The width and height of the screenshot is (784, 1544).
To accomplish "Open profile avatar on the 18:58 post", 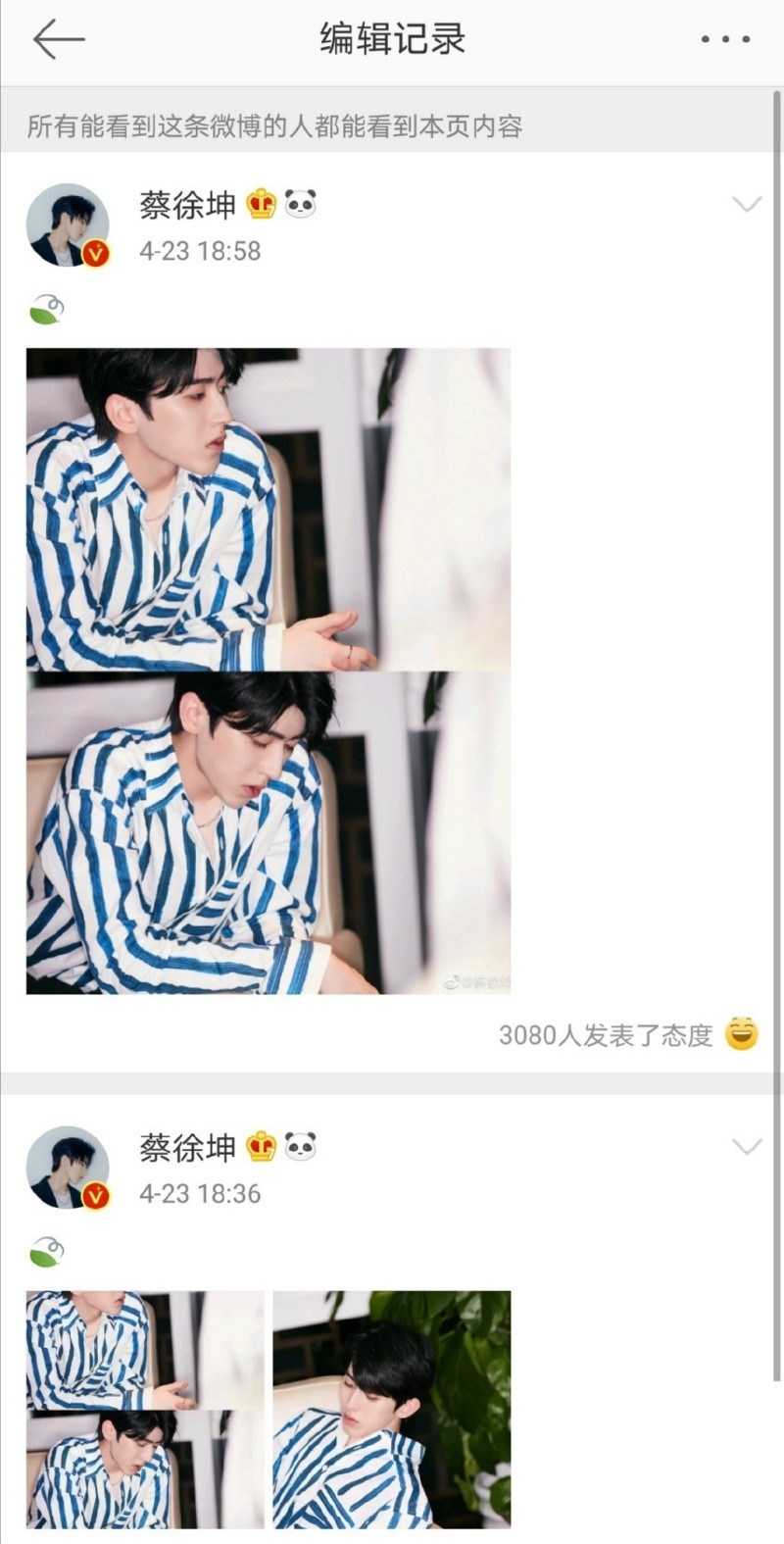I will (68, 225).
